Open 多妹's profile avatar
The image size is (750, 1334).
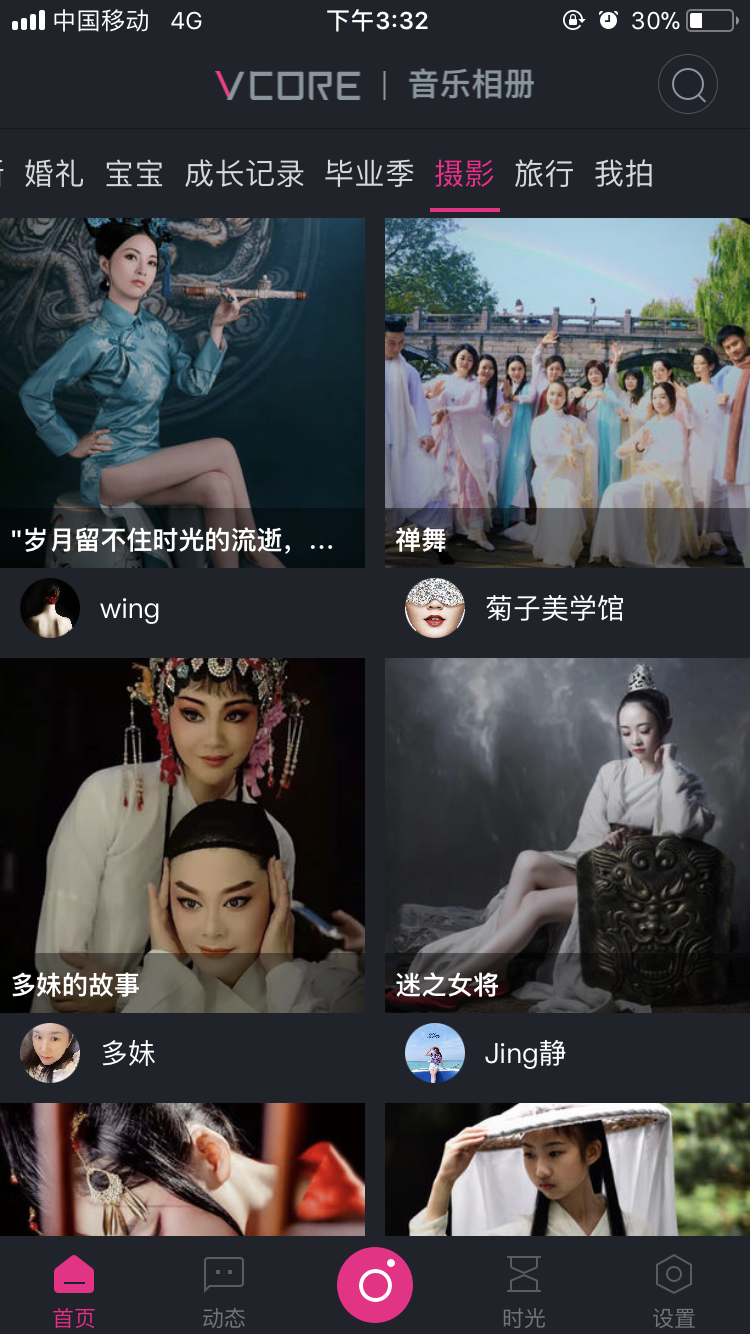pyautogui.click(x=50, y=1053)
